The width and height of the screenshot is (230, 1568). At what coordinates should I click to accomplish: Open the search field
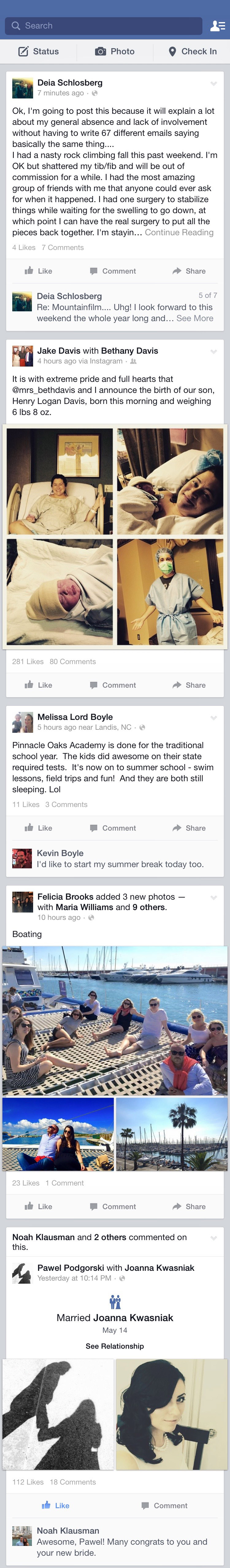(103, 25)
